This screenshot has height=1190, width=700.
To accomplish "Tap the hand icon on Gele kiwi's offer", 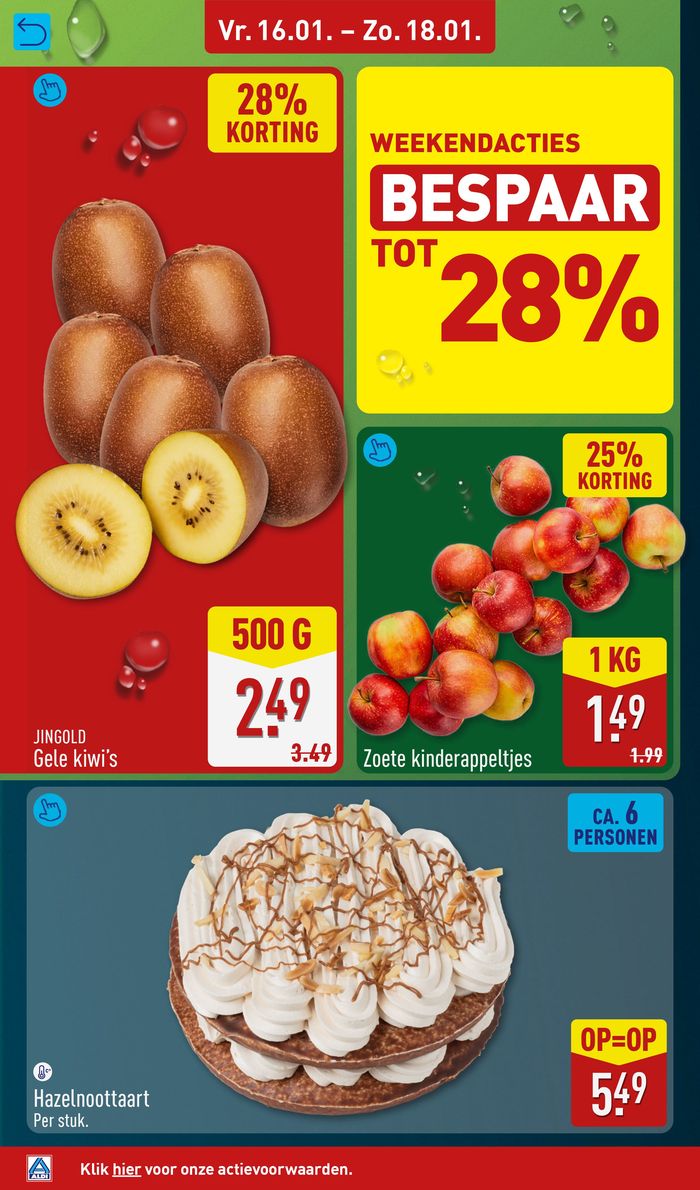I will 49,91.
